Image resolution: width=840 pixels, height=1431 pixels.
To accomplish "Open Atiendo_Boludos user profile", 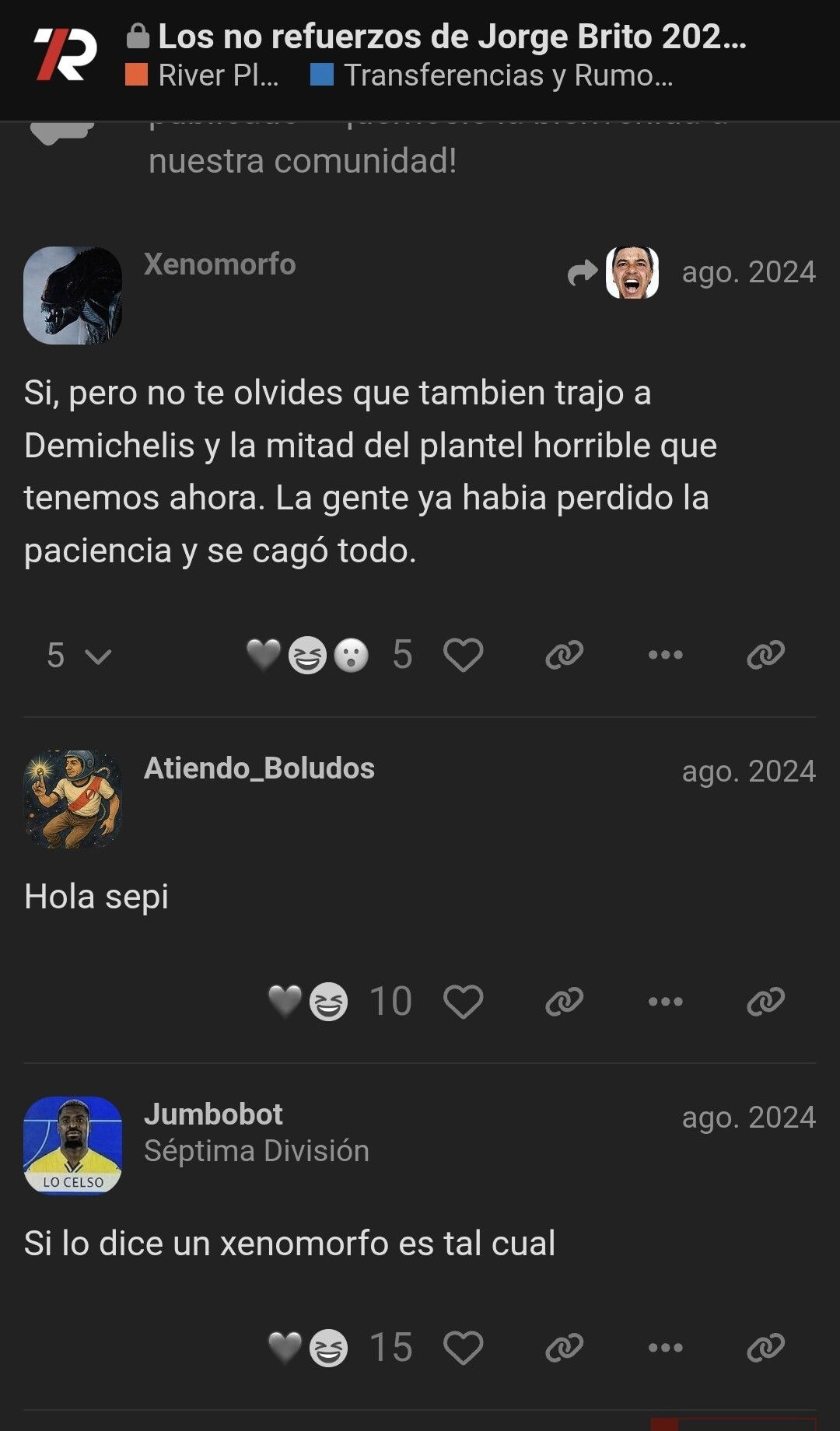I will [259, 768].
